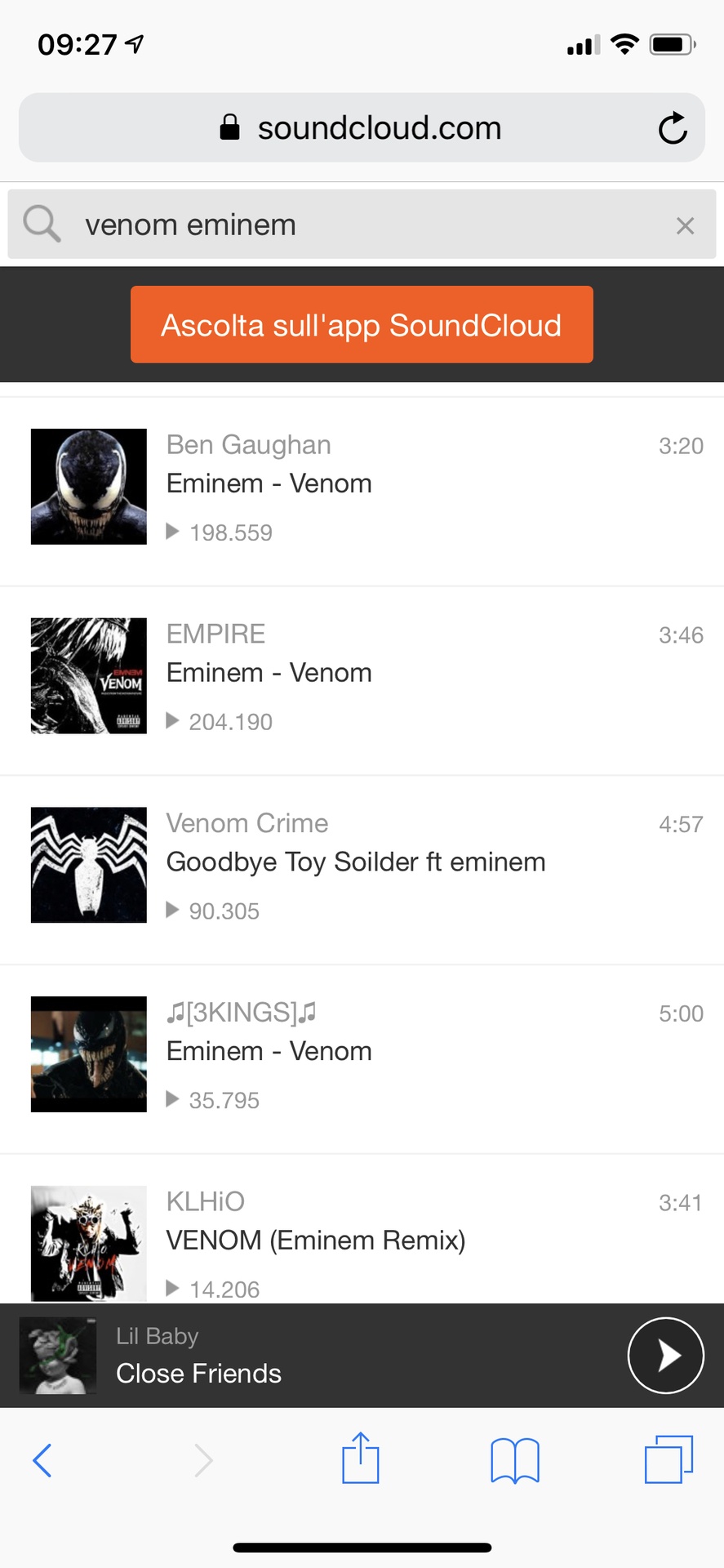Reload the soundcloud.com page
Screen dimensions: 724x1568
tap(673, 128)
